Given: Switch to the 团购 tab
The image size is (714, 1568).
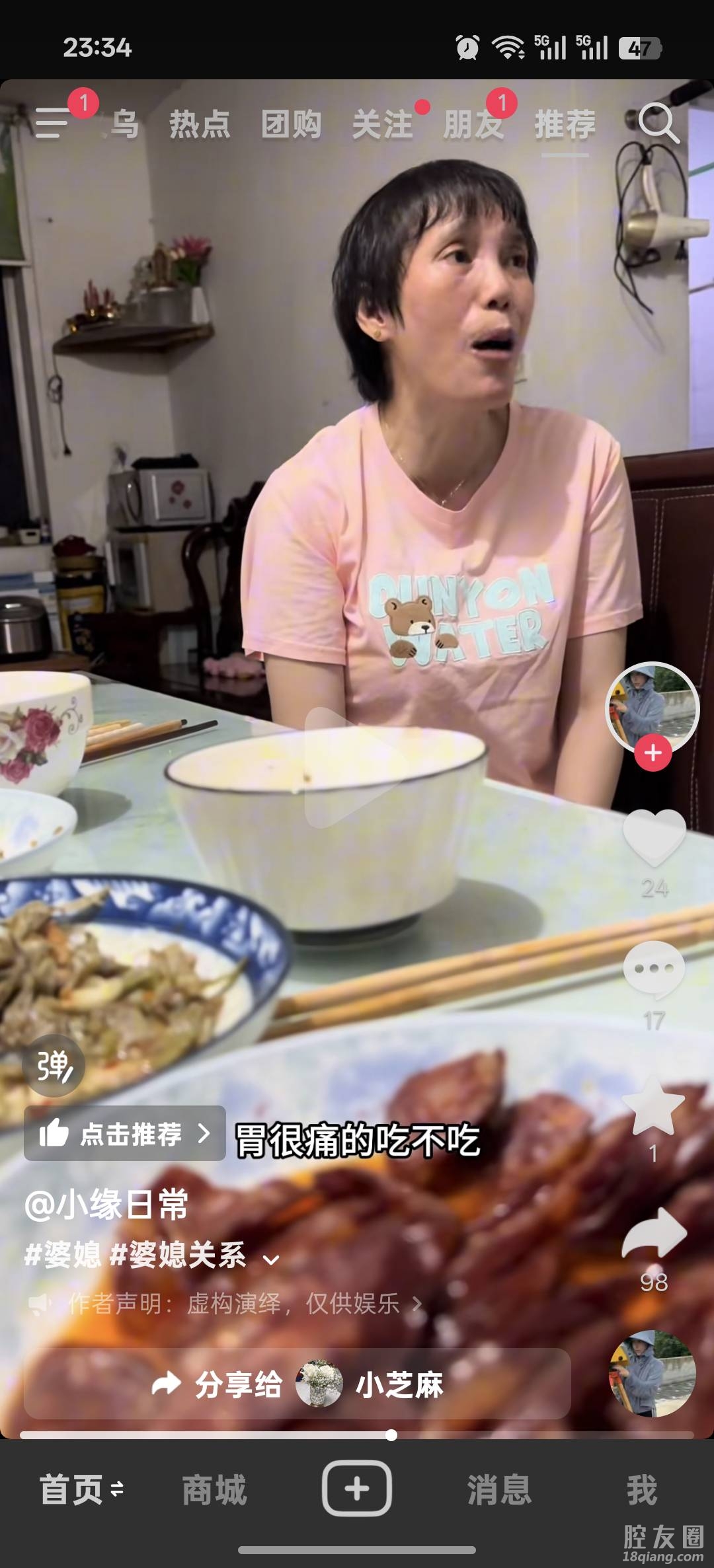Looking at the screenshot, I should pos(291,124).
